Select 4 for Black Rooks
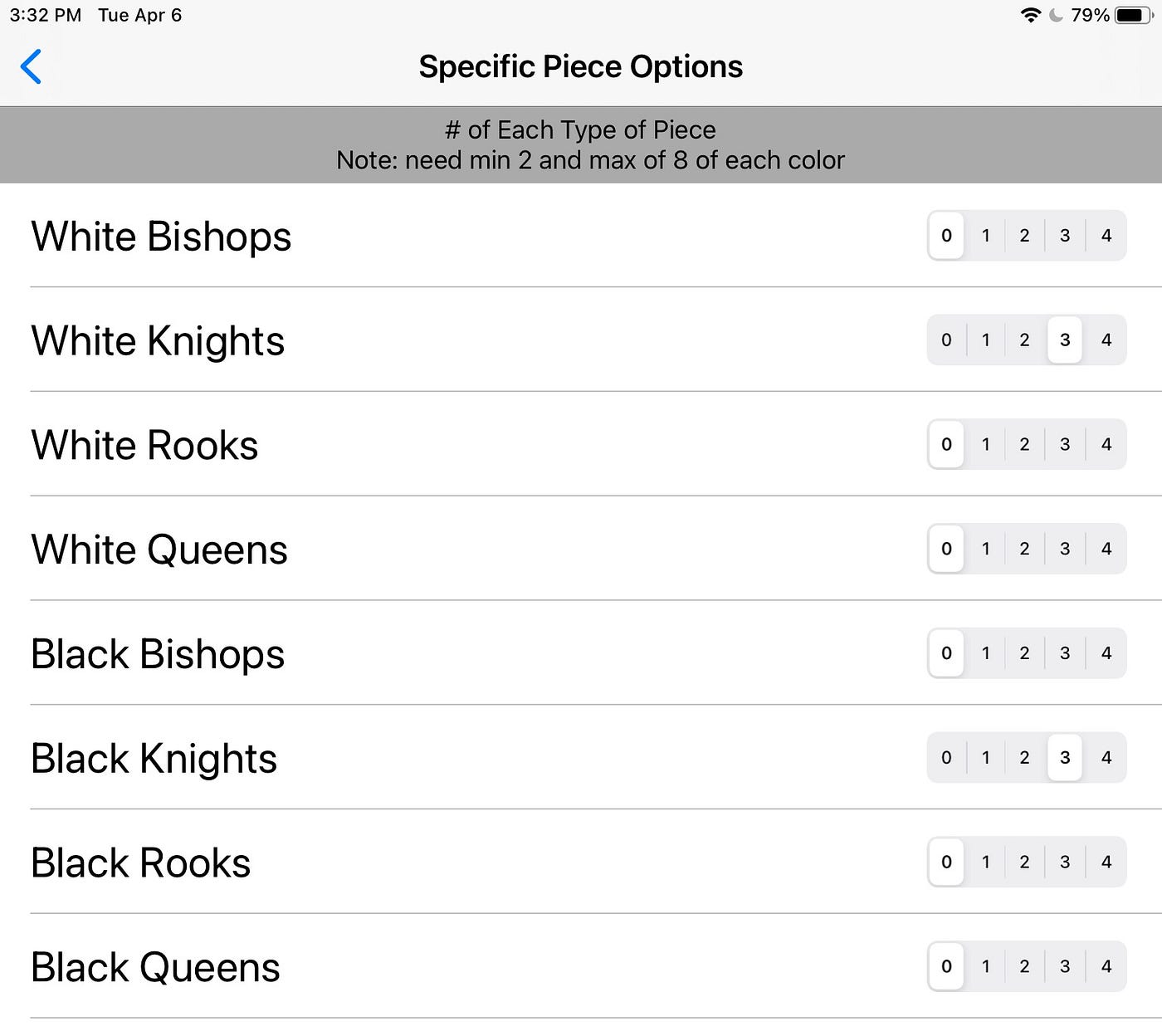This screenshot has width=1162, height=1036. 1106,863
